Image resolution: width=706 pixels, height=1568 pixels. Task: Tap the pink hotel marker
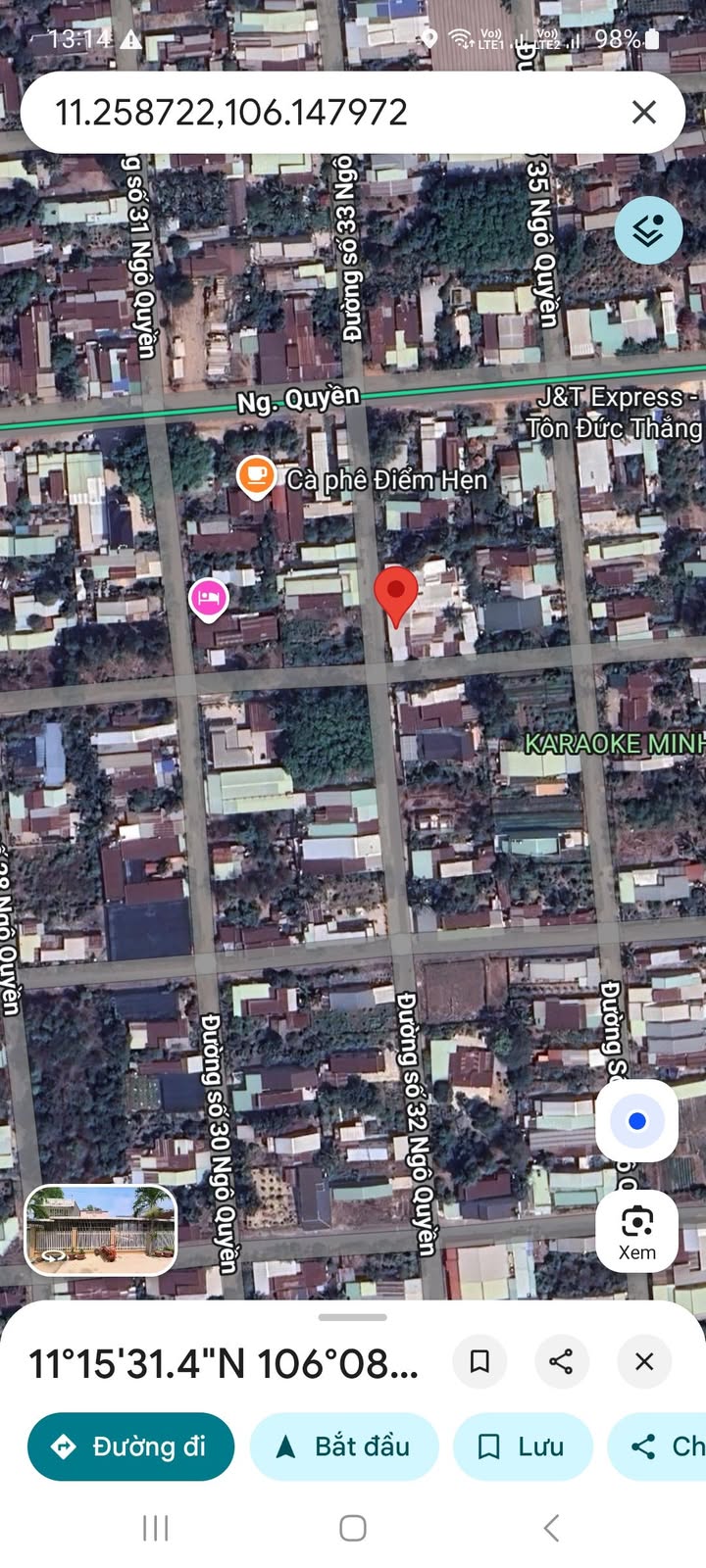(208, 597)
